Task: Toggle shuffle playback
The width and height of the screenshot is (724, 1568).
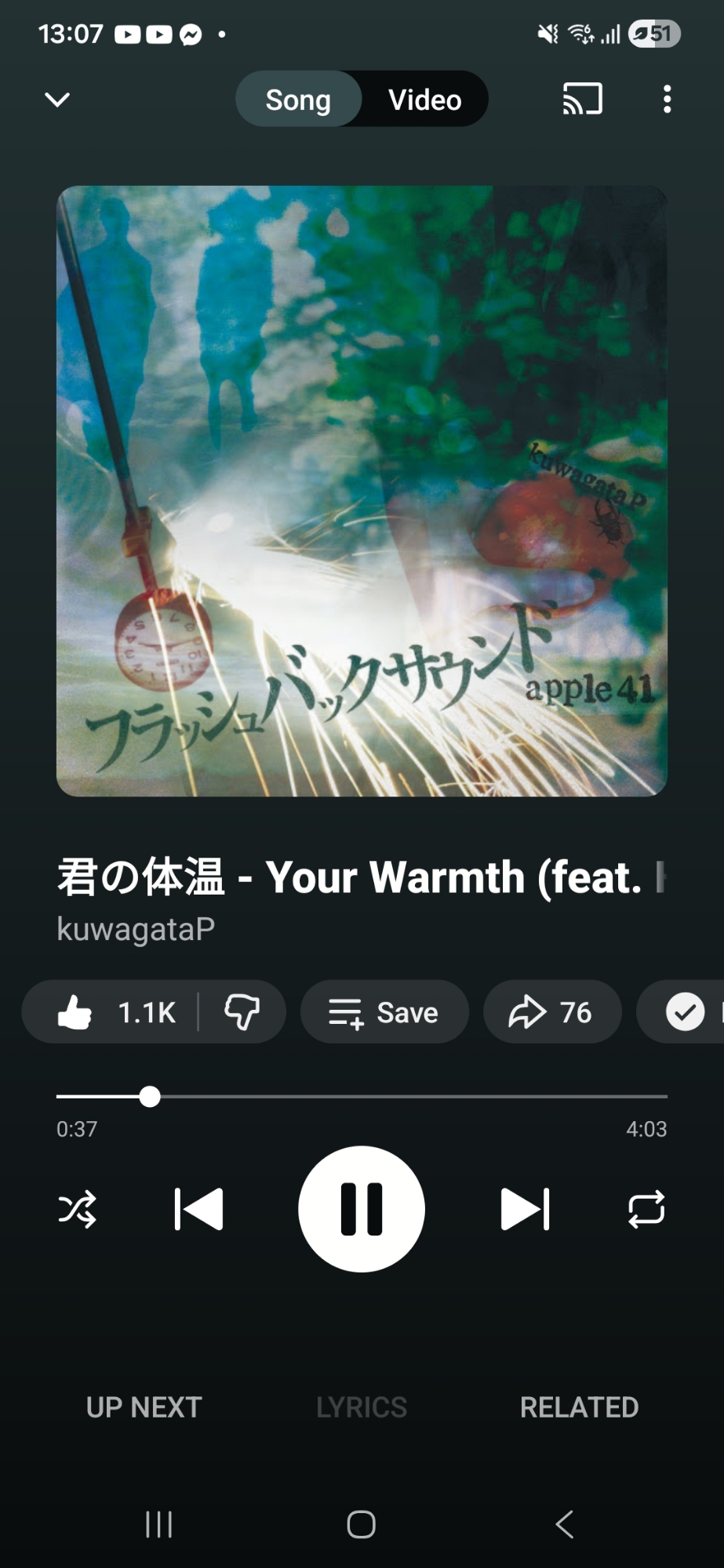Action: (x=77, y=1209)
